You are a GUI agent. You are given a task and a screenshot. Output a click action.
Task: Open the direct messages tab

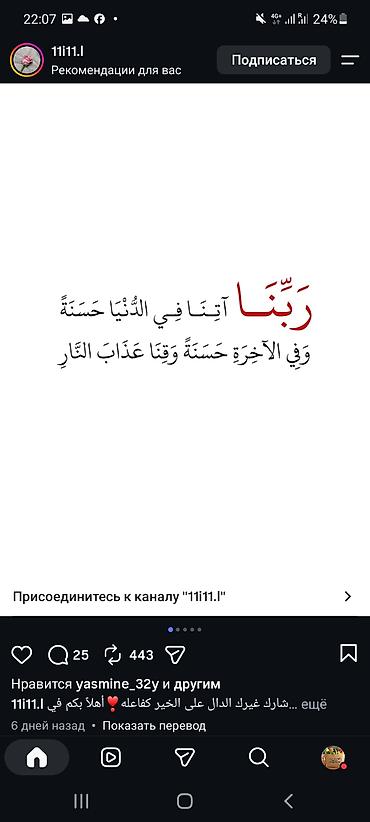[184, 757]
